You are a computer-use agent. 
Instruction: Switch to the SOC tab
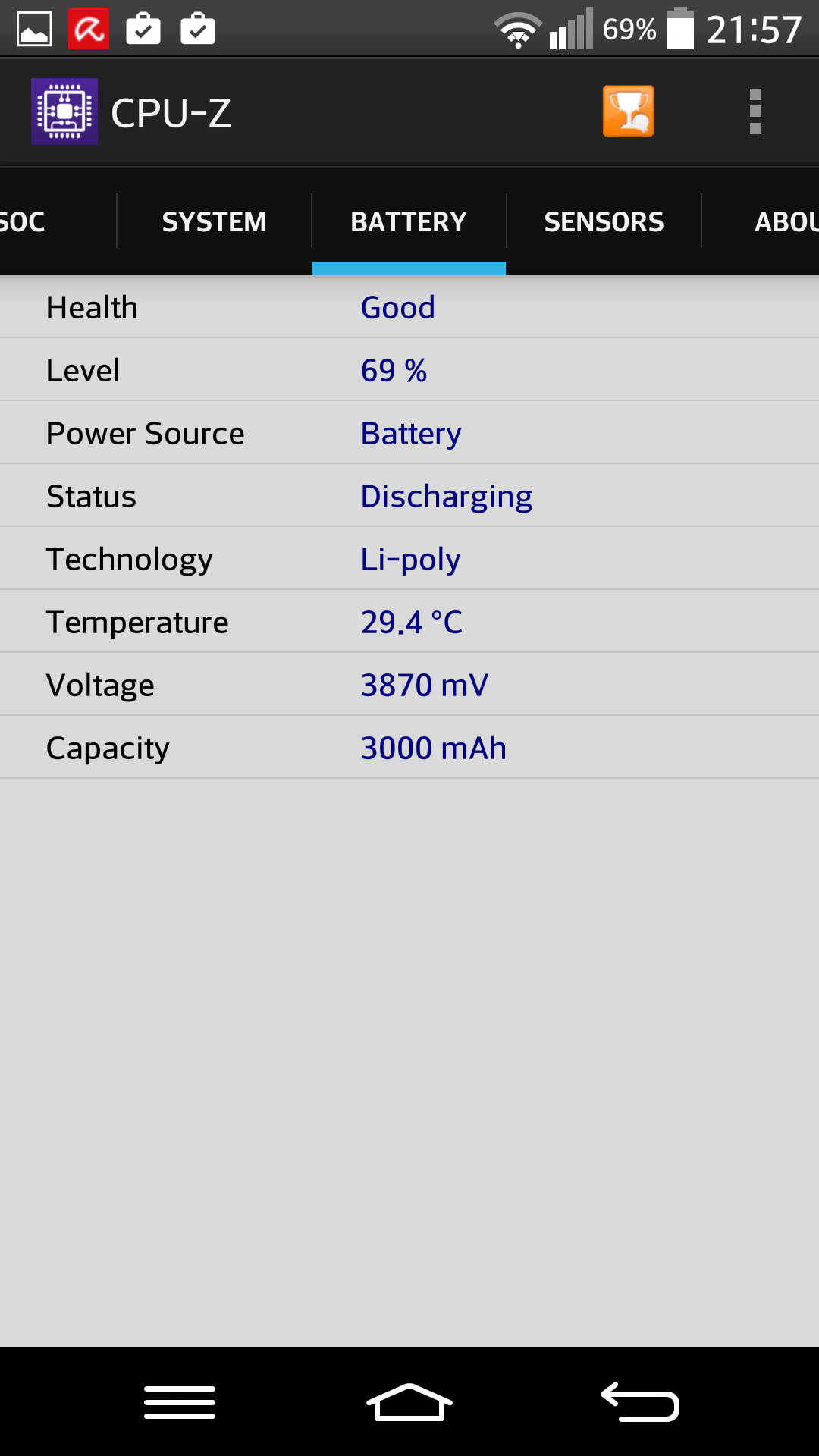tap(30, 222)
